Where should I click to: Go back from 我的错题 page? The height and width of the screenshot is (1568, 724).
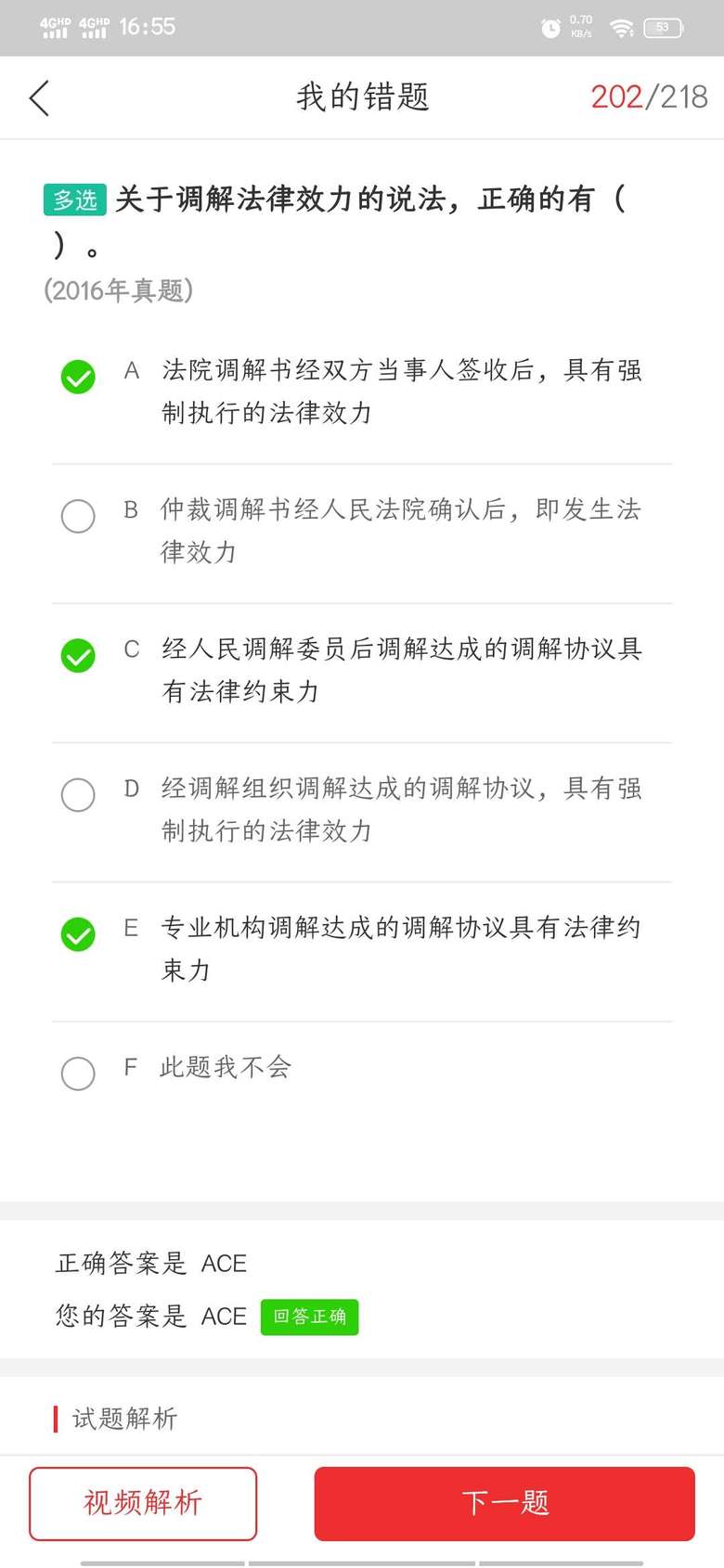point(39,97)
